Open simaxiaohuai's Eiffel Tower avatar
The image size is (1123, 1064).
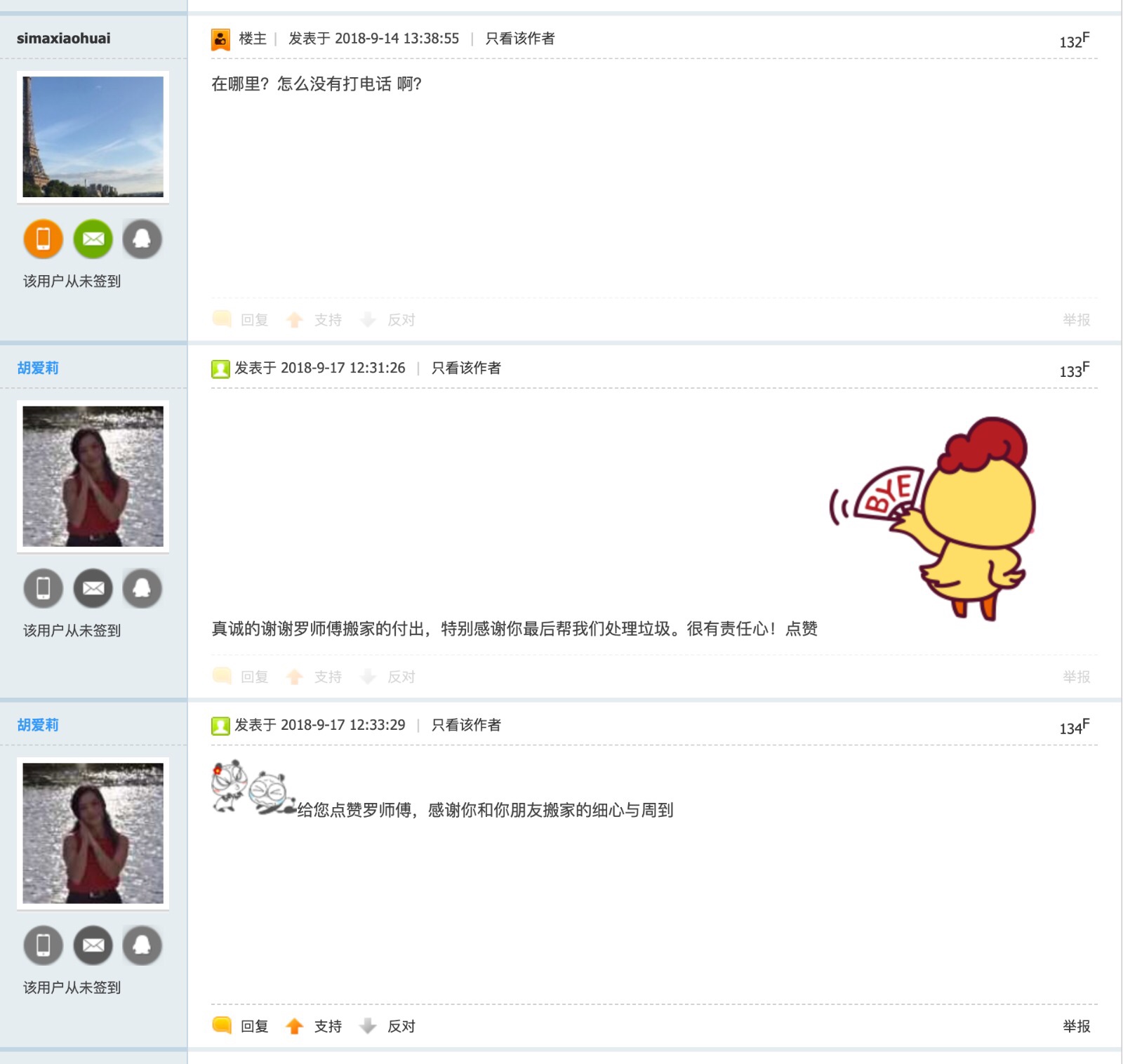93,137
